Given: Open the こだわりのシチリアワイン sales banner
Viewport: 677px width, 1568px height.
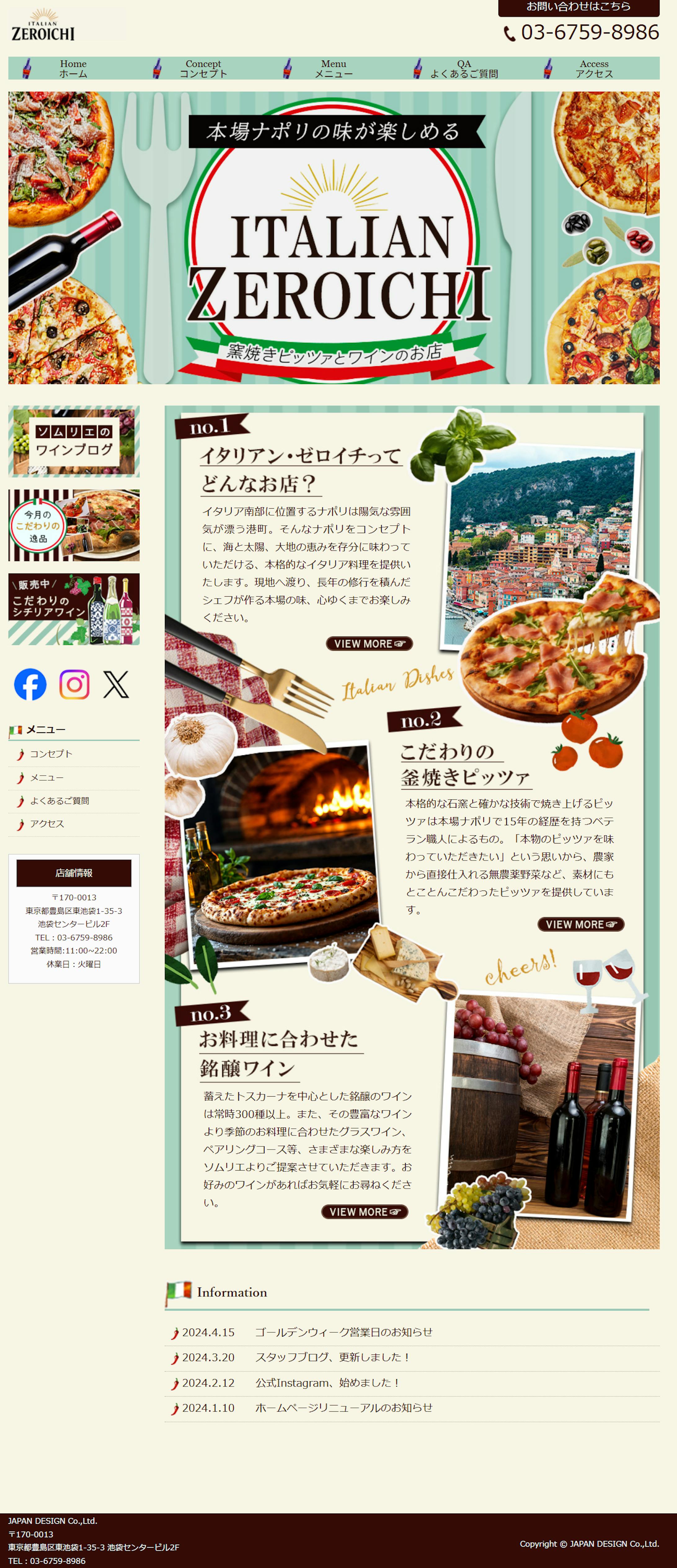Looking at the screenshot, I should pyautogui.click(x=74, y=609).
